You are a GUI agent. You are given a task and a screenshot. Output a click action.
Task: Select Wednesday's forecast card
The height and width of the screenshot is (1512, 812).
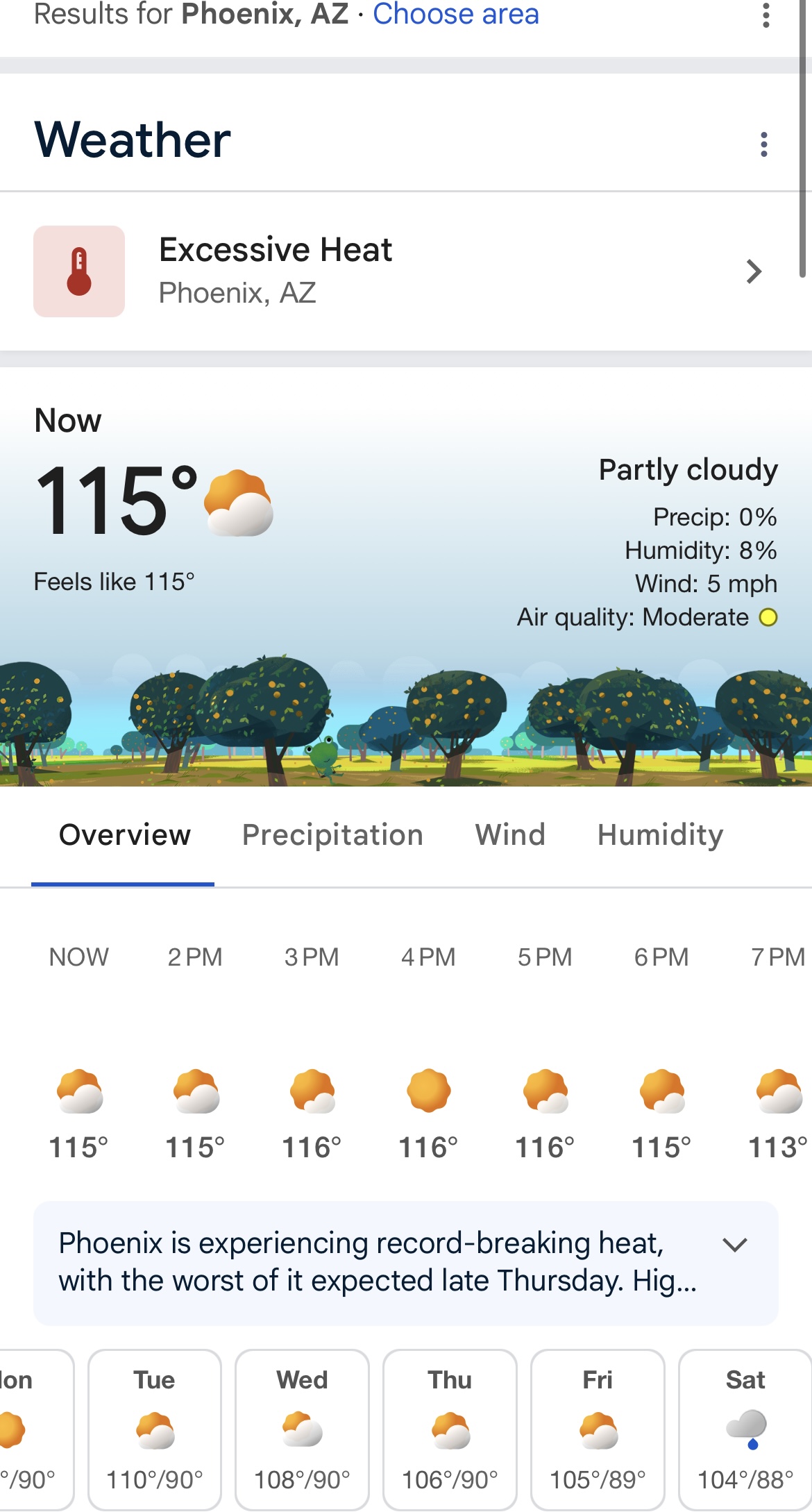[302, 1429]
